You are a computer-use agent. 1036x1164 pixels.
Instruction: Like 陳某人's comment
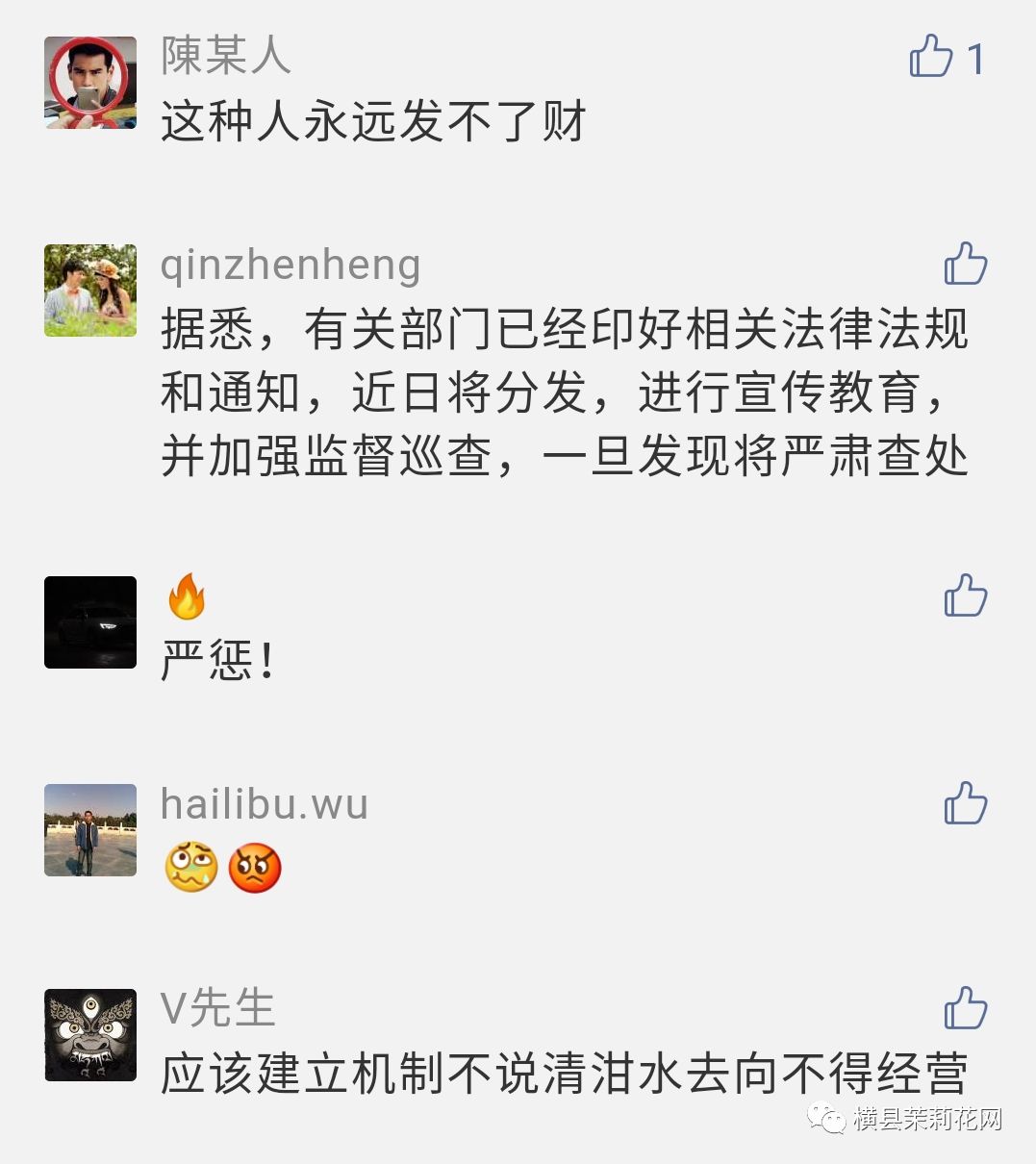931,57
